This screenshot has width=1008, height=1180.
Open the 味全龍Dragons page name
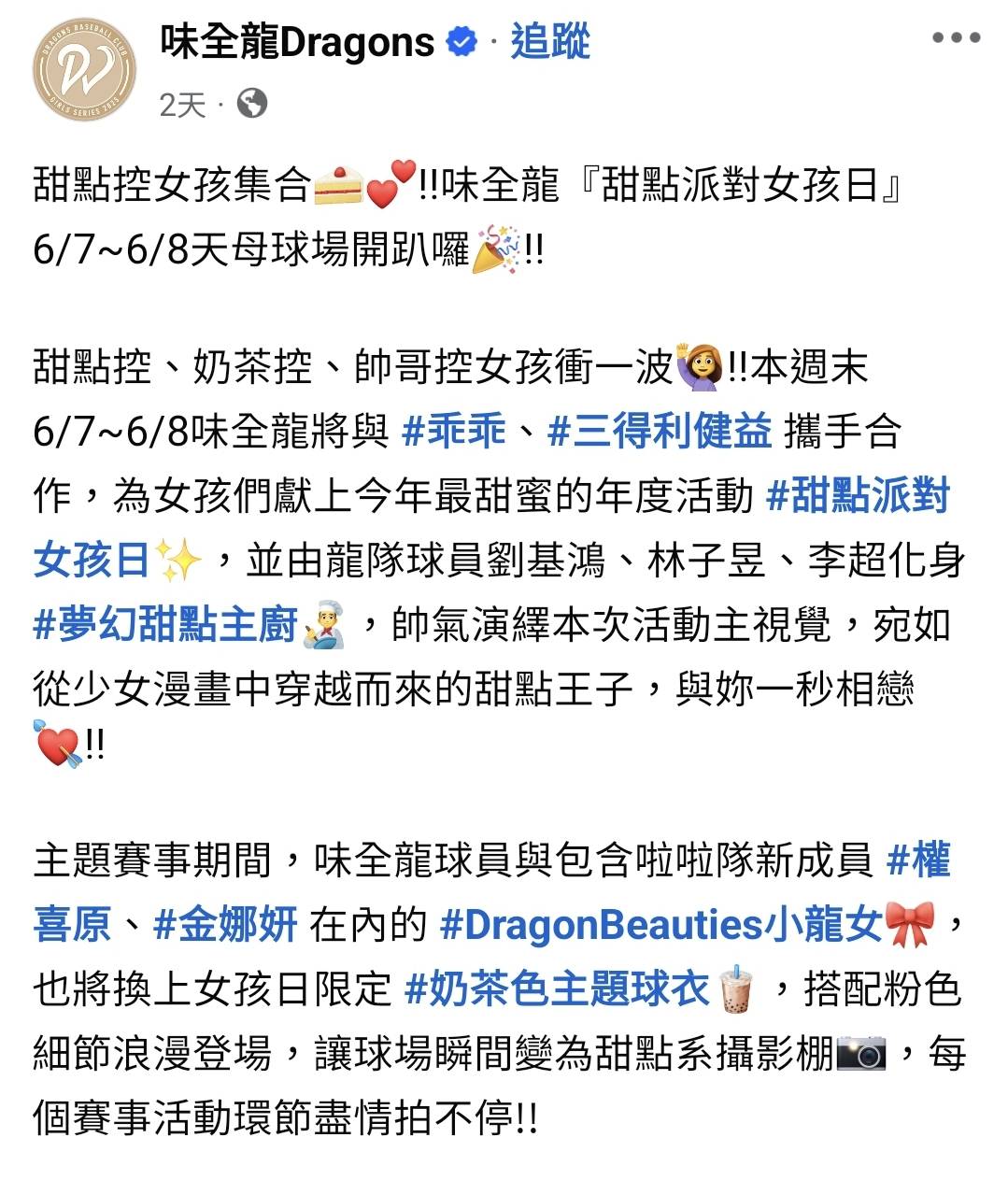point(297,43)
